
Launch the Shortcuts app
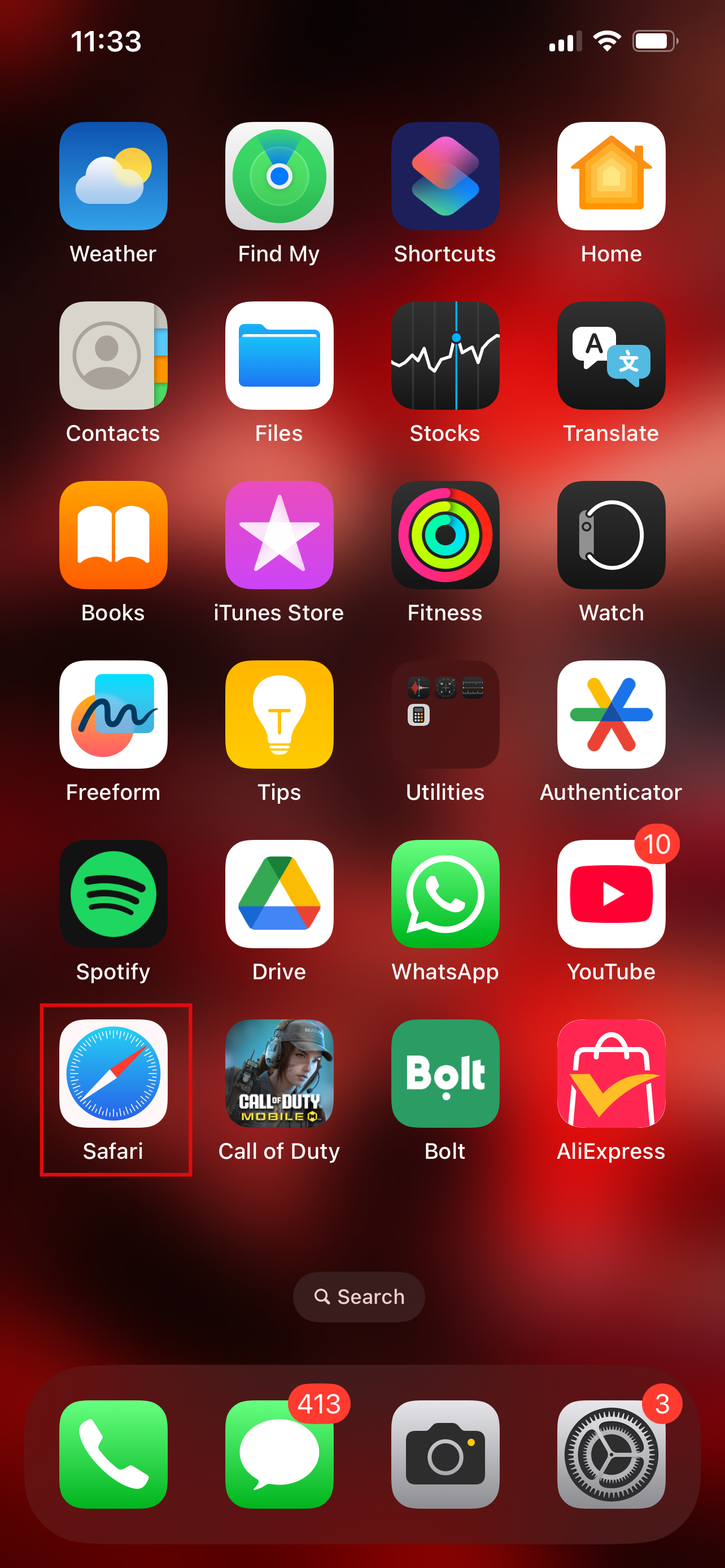coord(445,176)
